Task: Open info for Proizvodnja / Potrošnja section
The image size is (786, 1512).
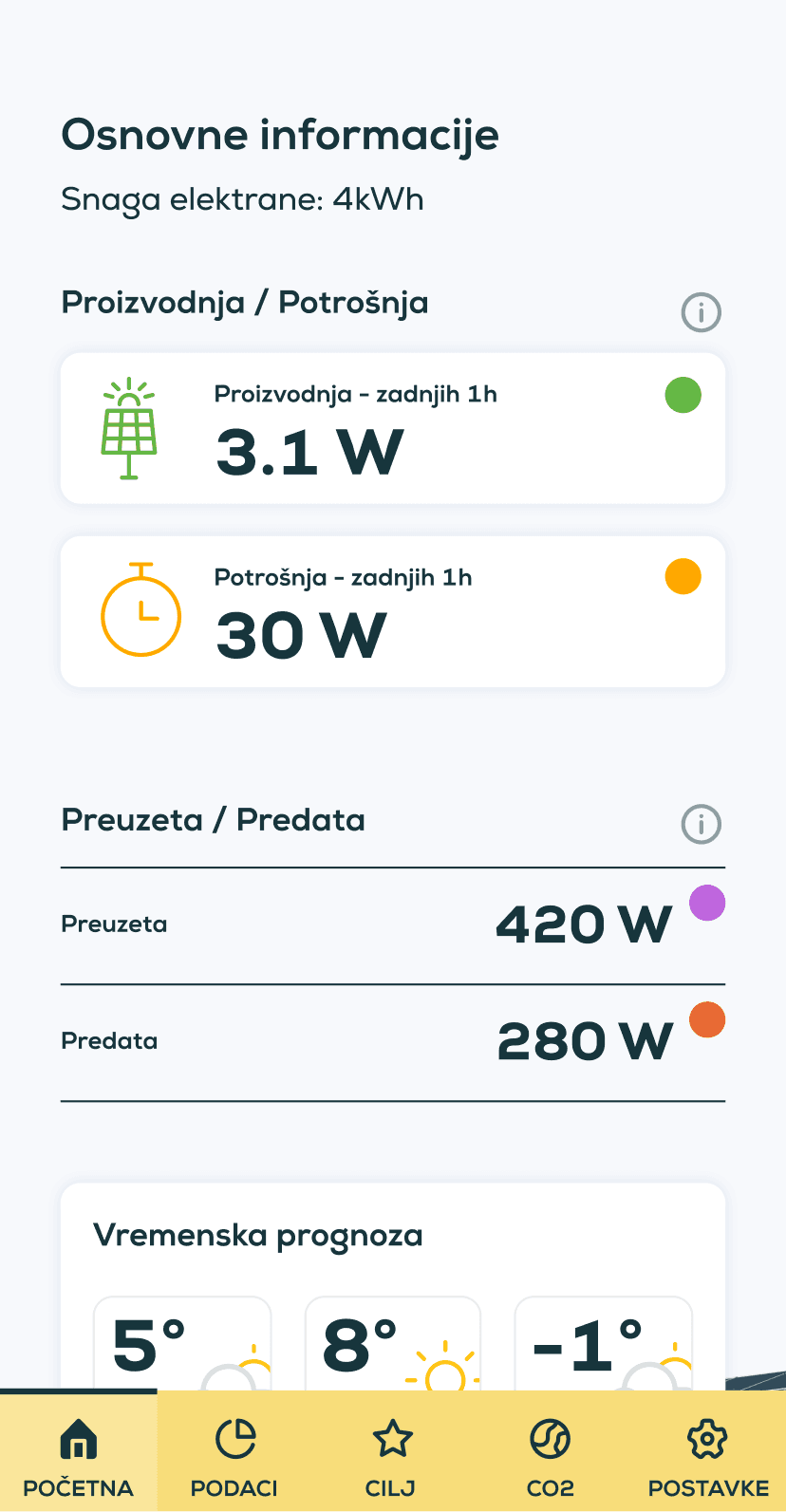Action: coord(702,311)
